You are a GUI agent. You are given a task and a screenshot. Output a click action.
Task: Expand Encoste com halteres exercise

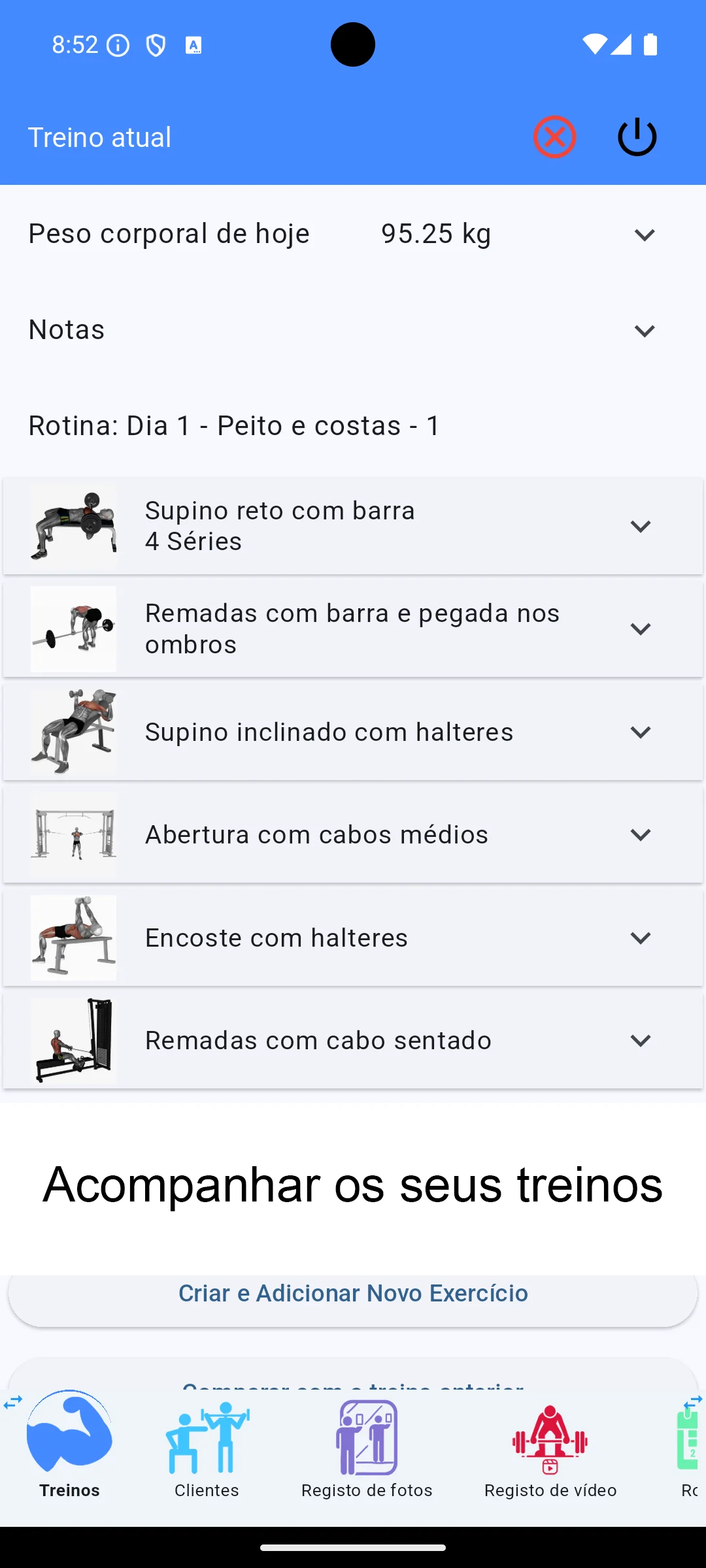(x=641, y=937)
